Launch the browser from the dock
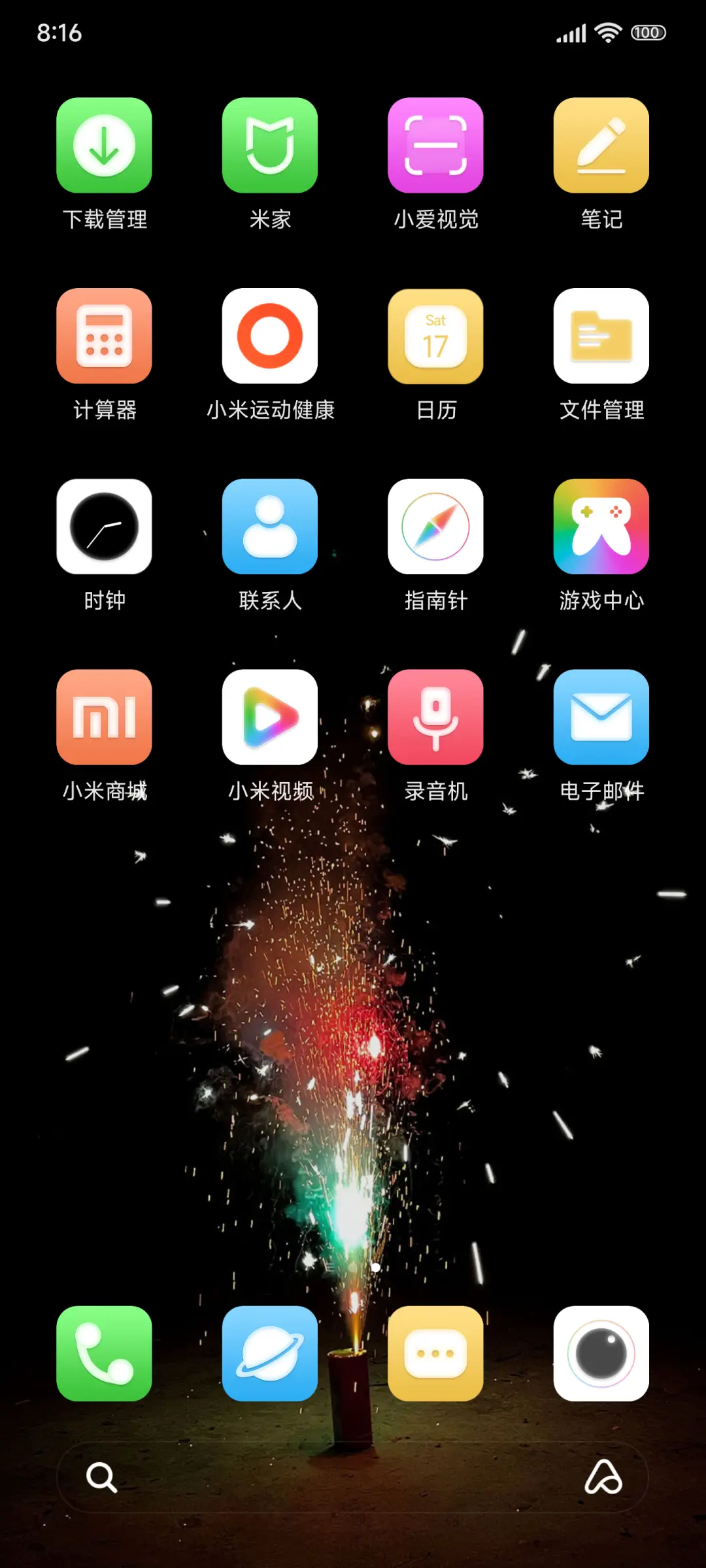The height and width of the screenshot is (1568, 706). [x=270, y=1353]
